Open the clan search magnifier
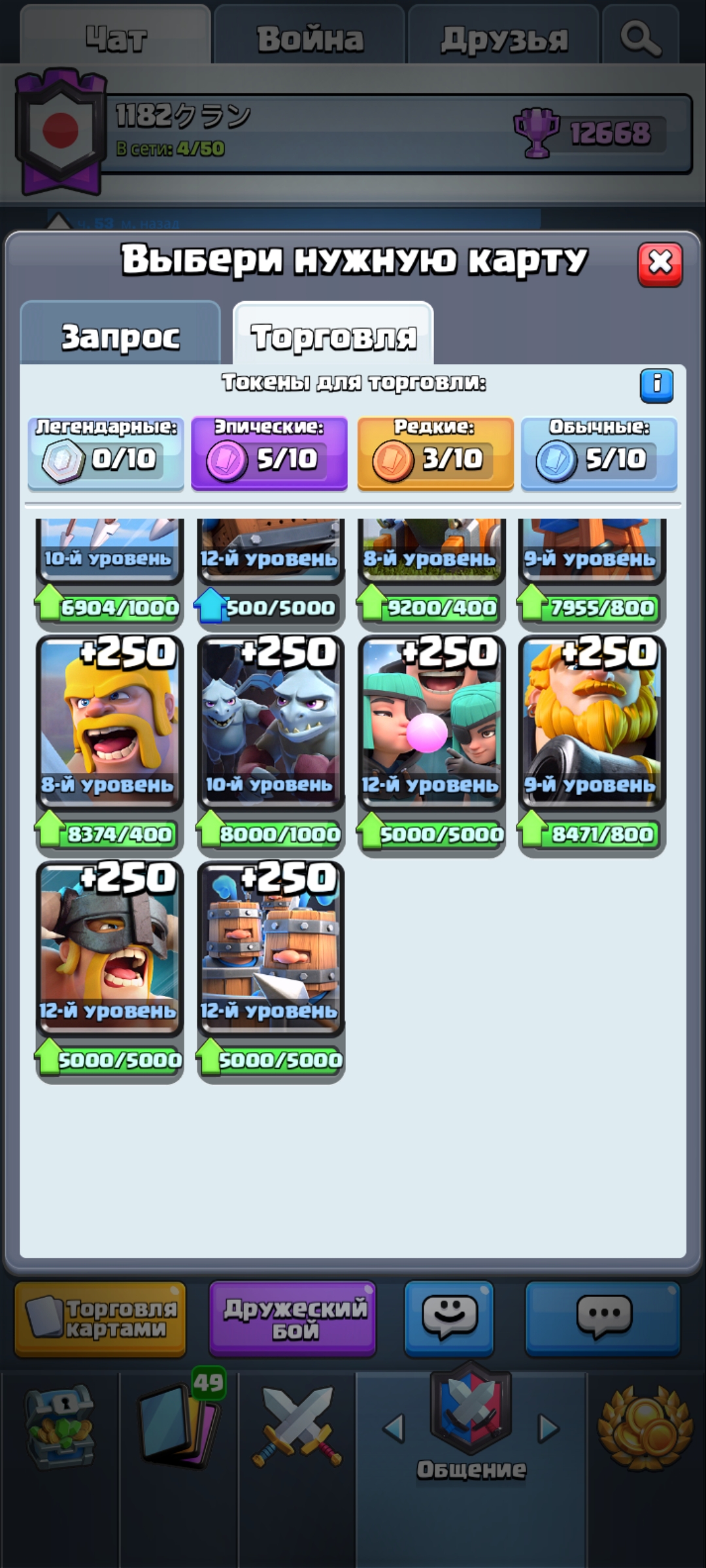This screenshot has height=1568, width=706. [x=639, y=38]
